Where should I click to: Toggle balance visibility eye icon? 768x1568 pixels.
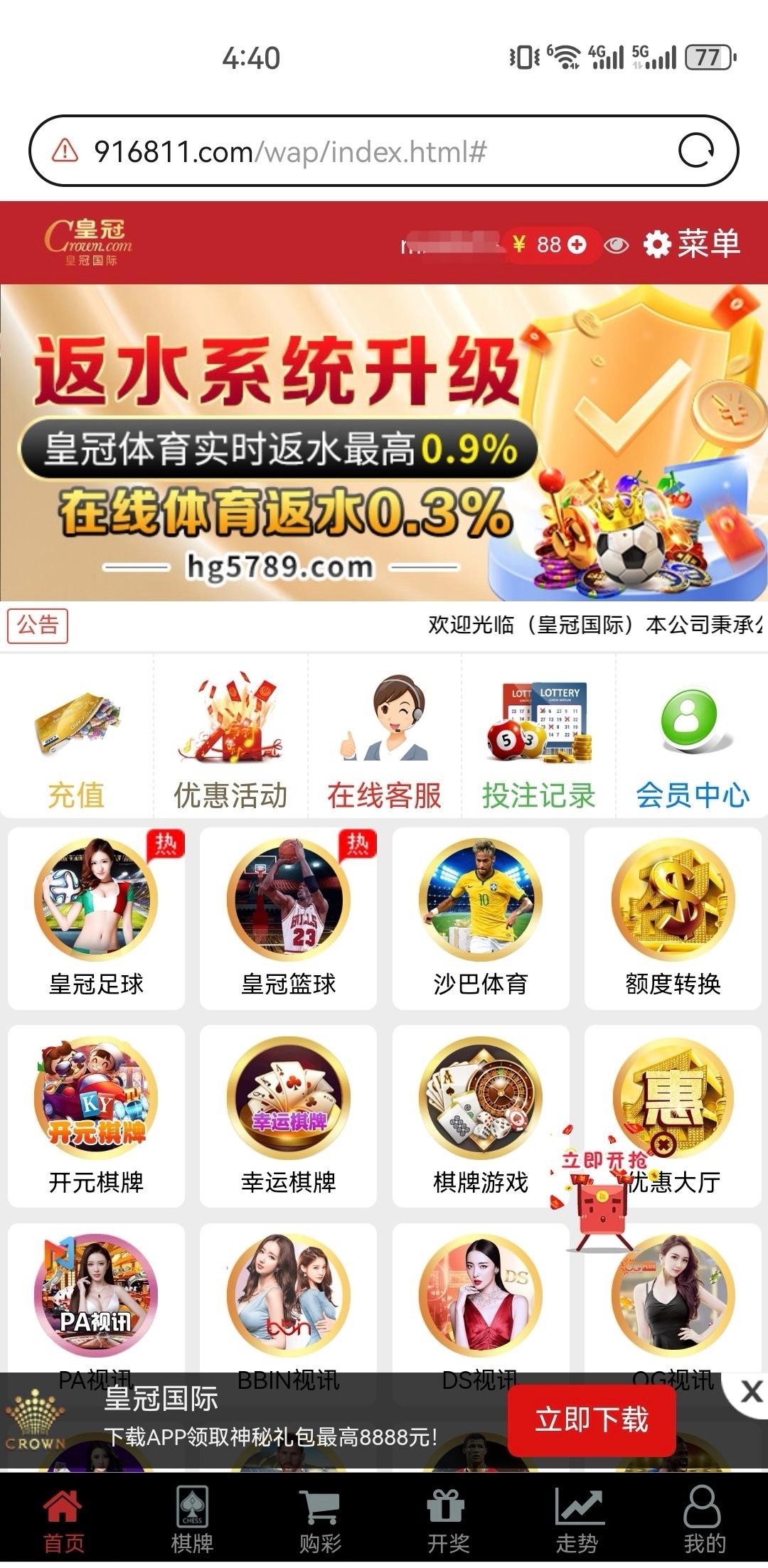tap(616, 245)
